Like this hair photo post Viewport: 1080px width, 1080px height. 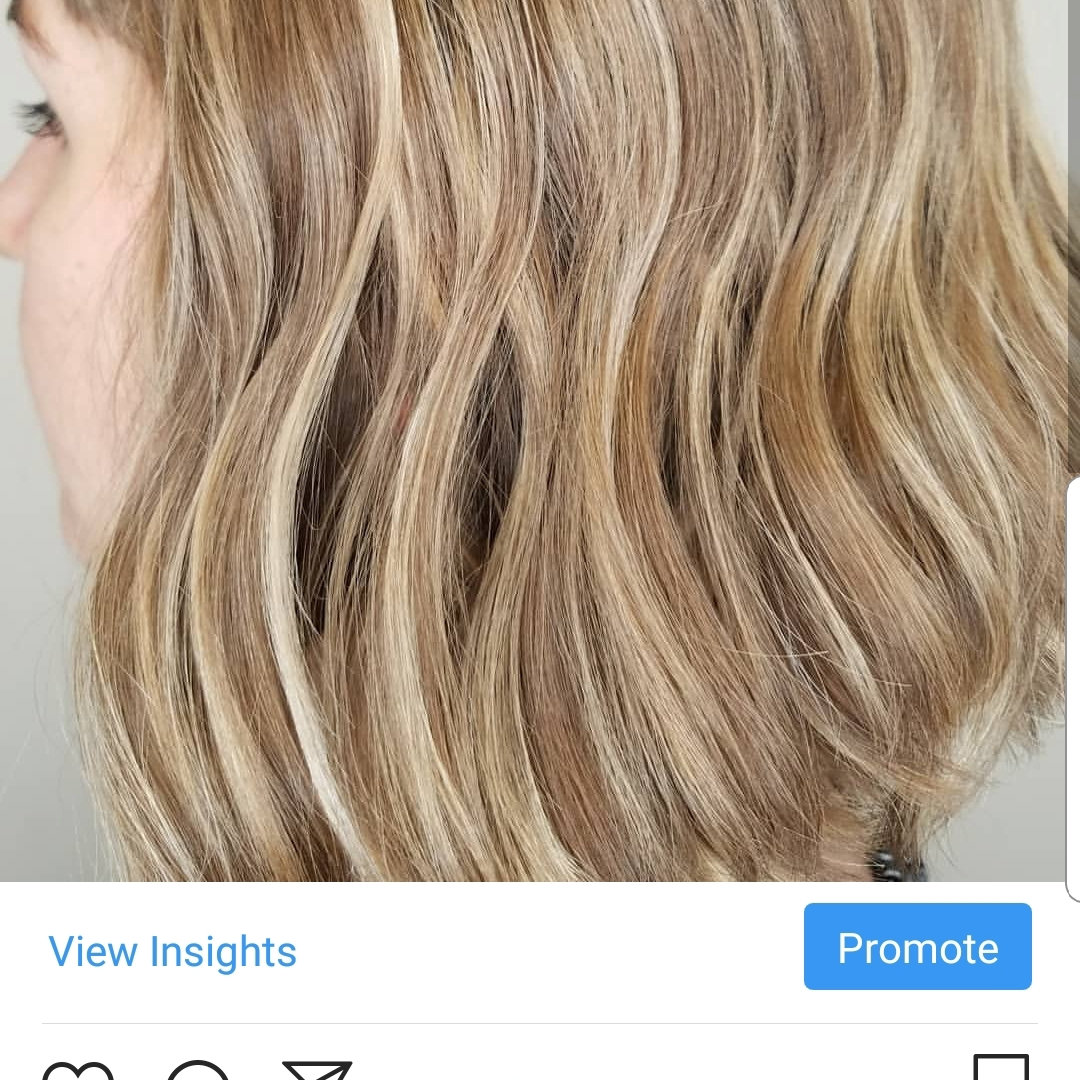click(78, 1070)
